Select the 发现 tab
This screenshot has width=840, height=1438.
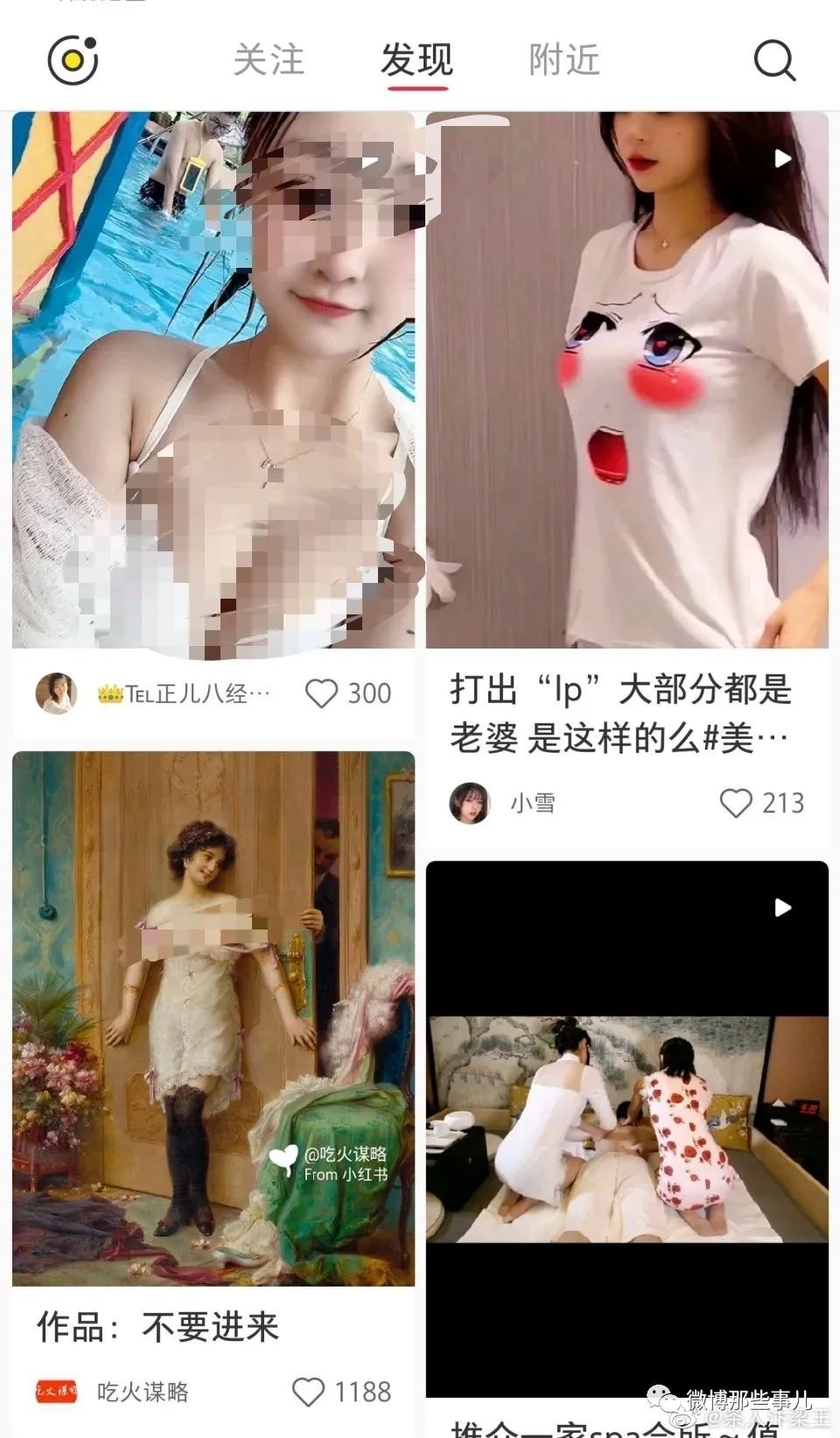click(x=417, y=60)
